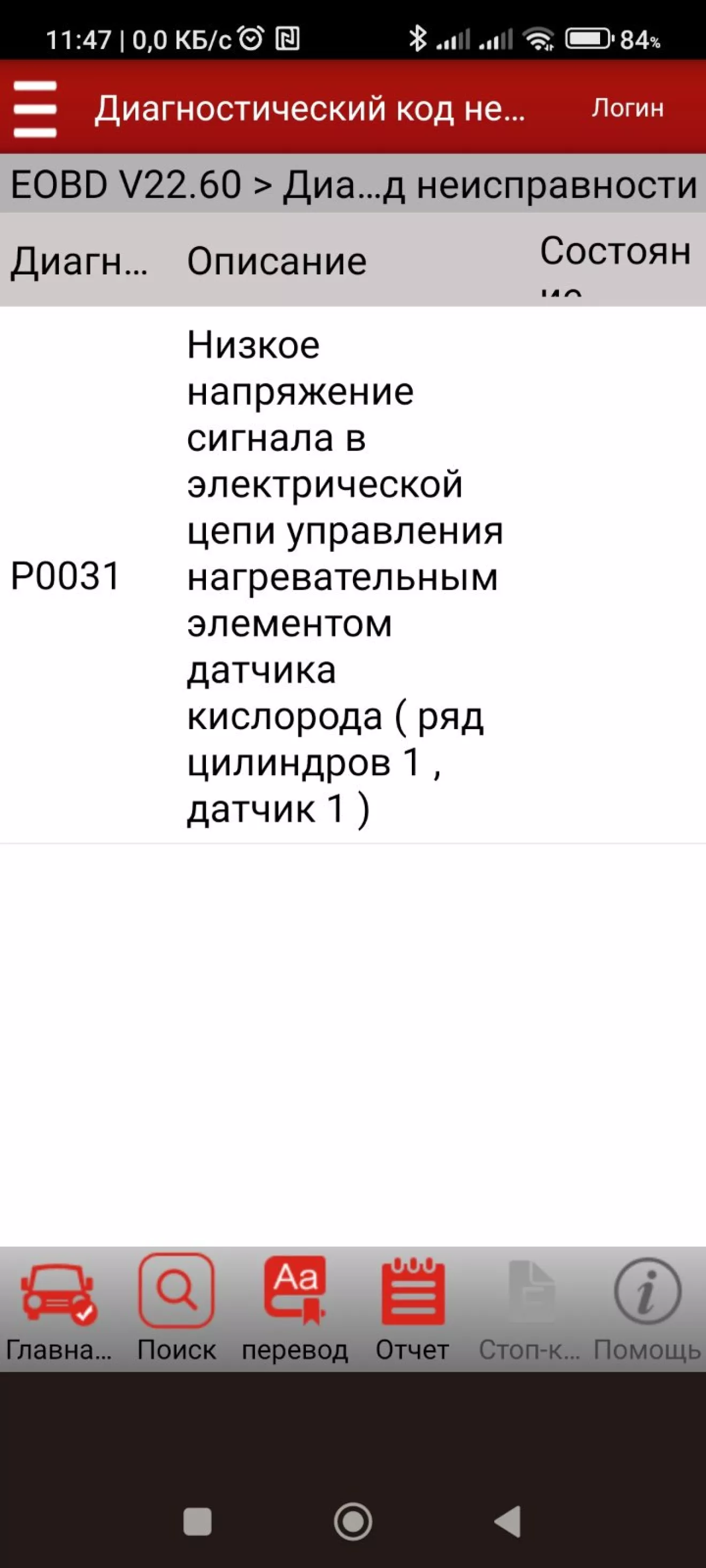This screenshot has height=1568, width=706.
Task: Tap the Логин button
Action: click(627, 109)
